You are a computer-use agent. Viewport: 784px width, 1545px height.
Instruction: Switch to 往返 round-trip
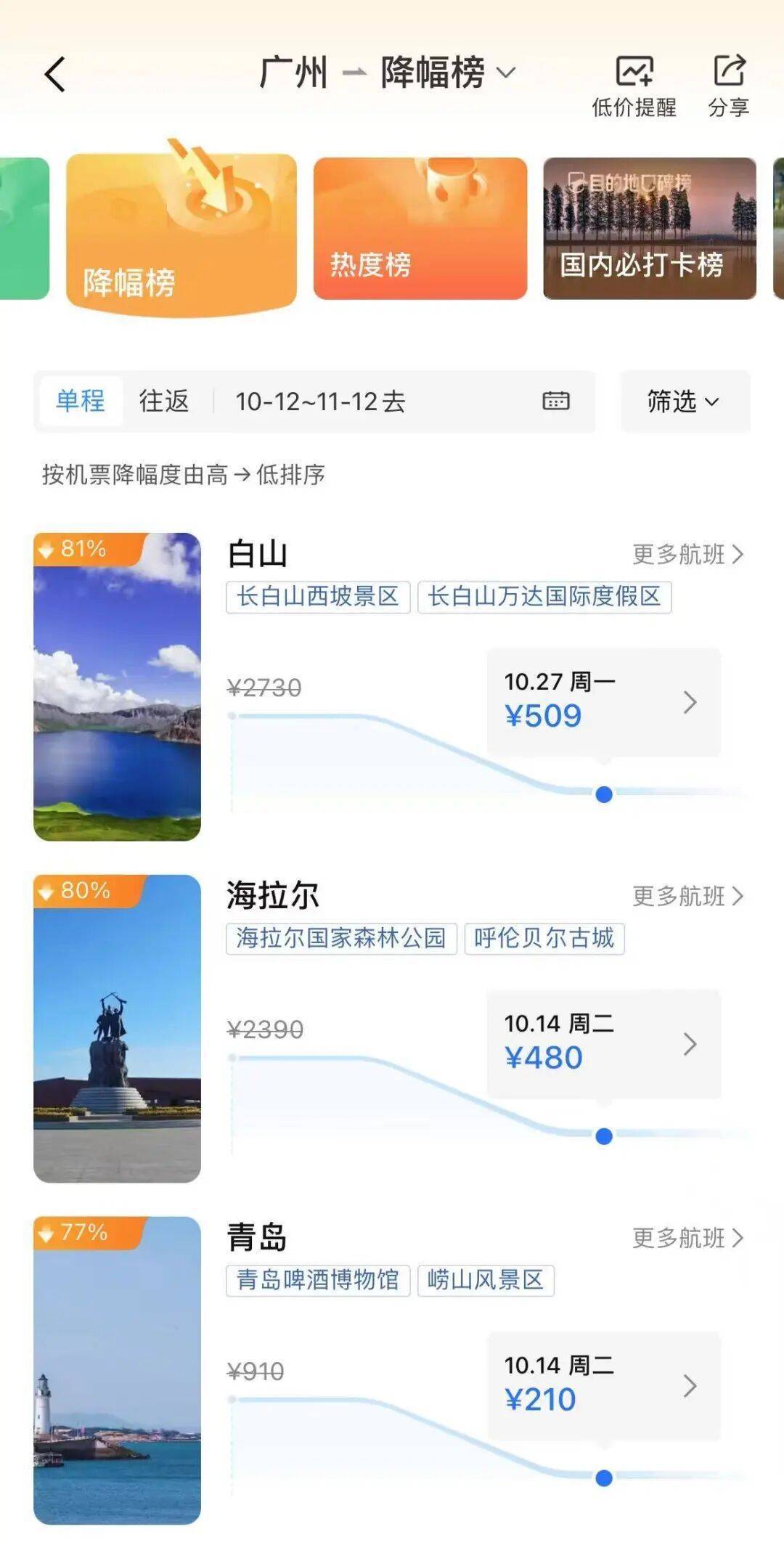(164, 401)
